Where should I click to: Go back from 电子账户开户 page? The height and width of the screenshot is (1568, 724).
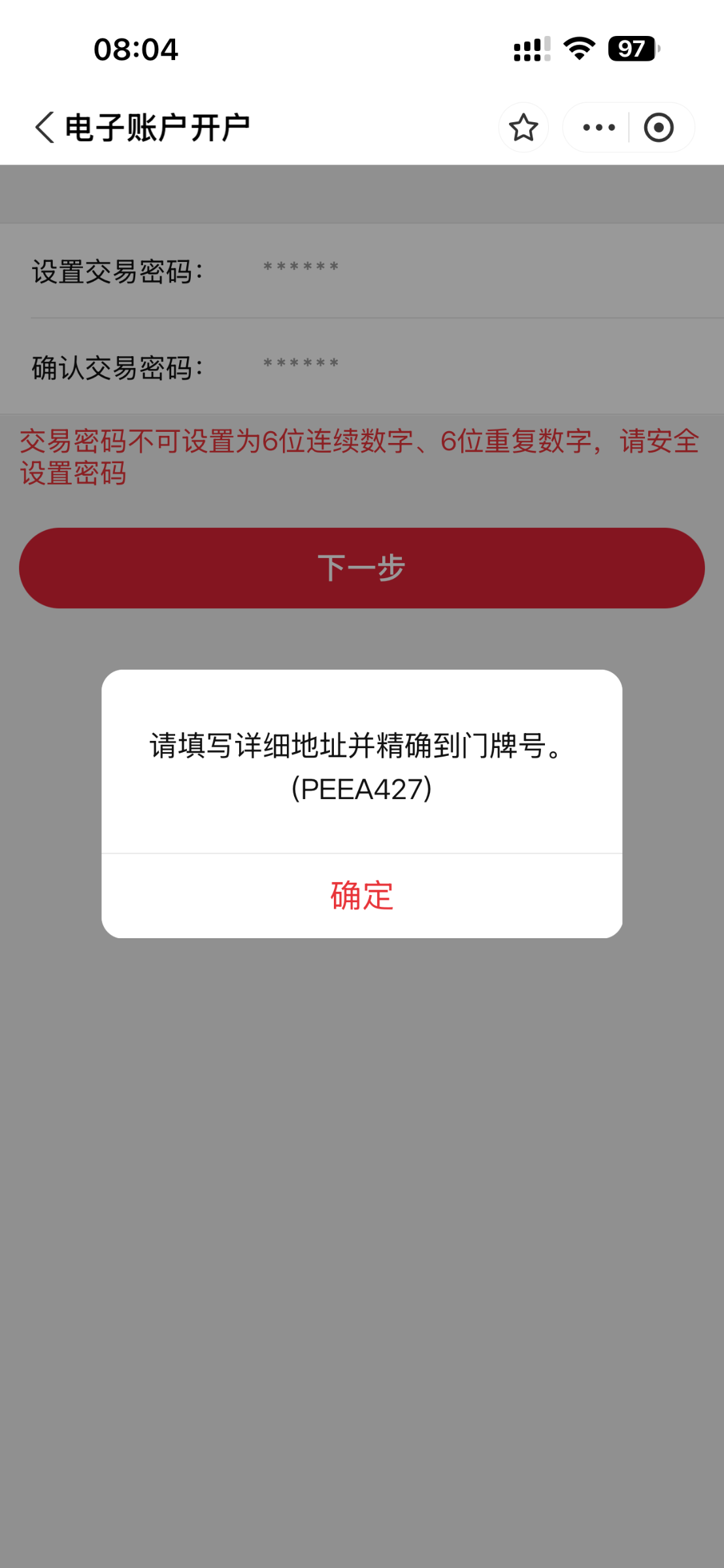click(44, 127)
